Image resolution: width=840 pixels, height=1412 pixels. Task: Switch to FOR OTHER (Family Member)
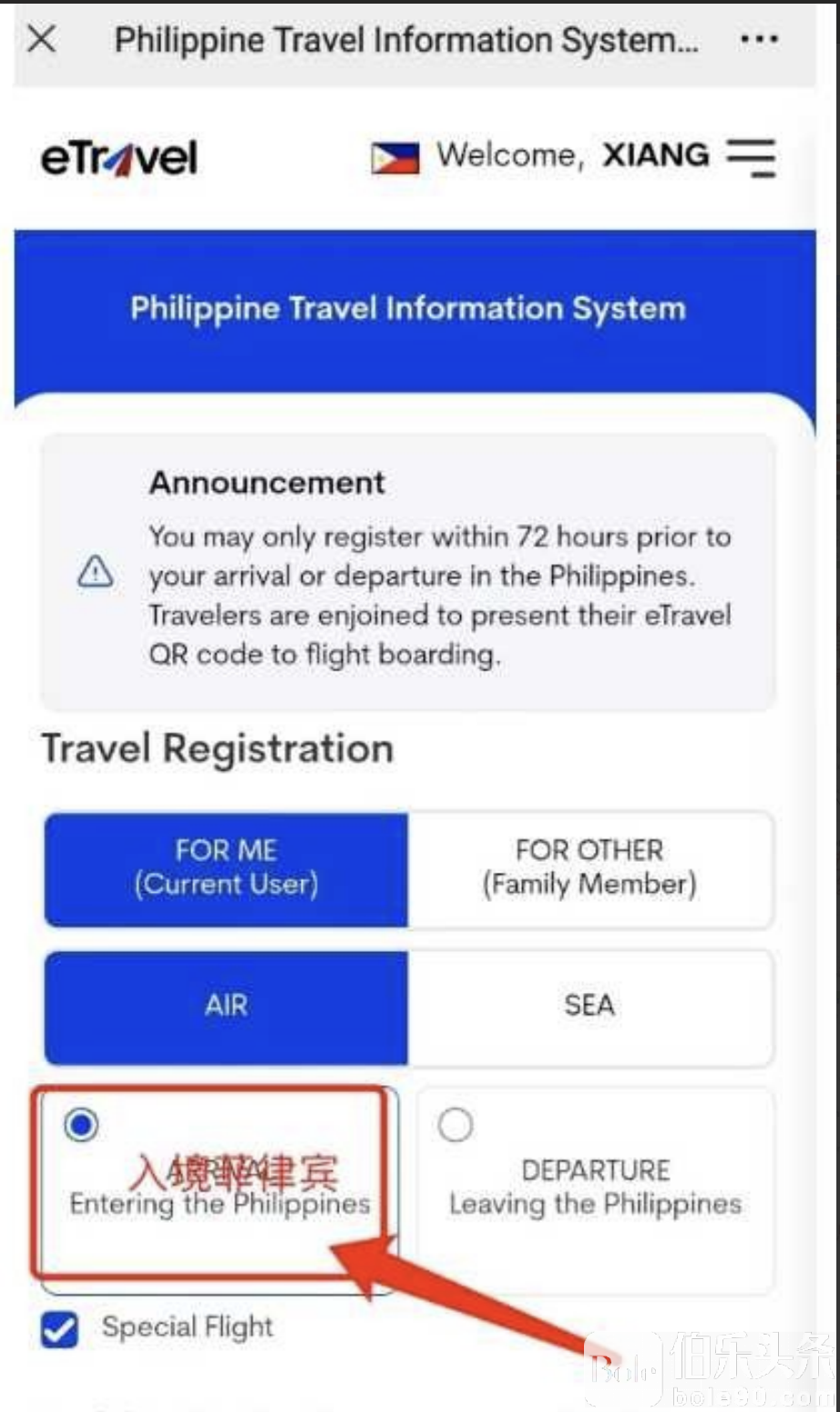[x=590, y=868]
